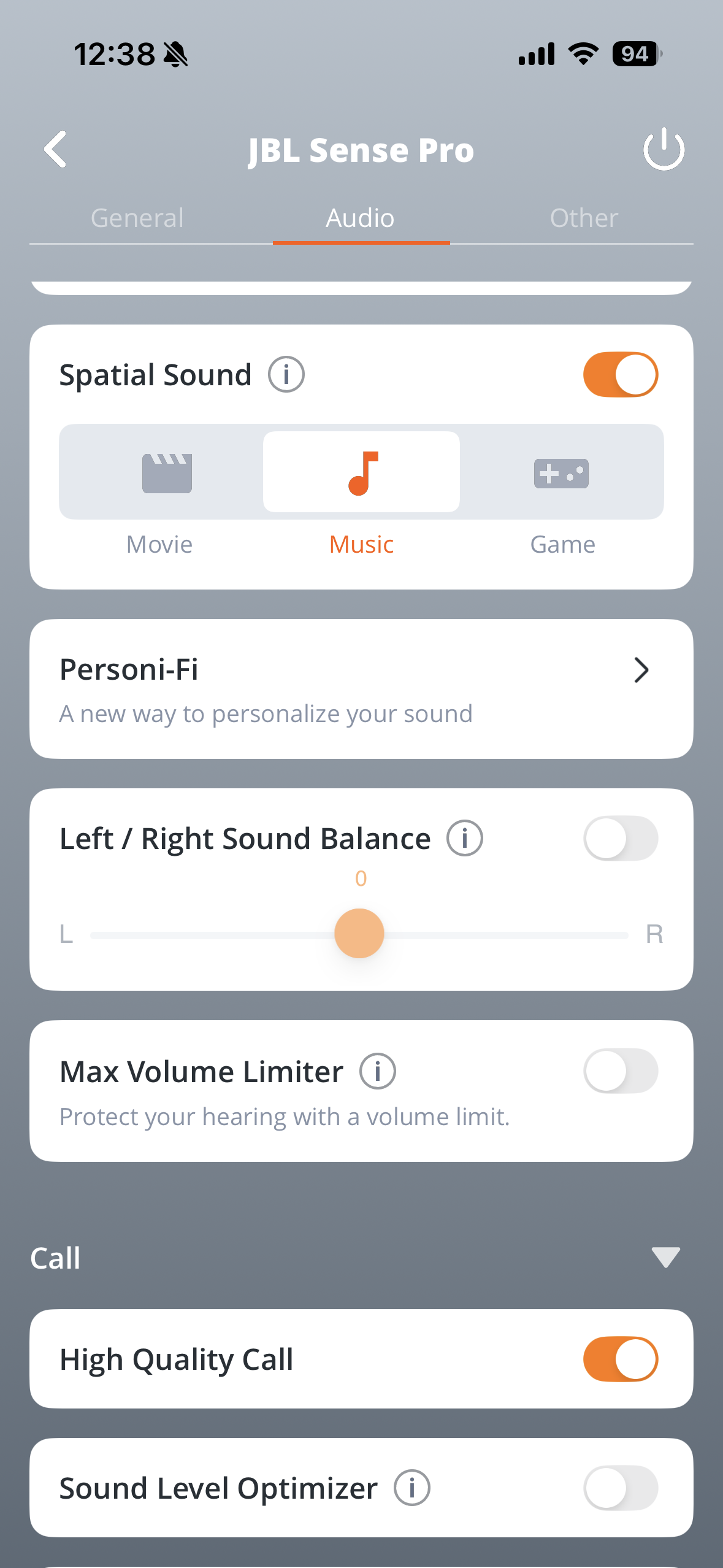Turn off Spatial Sound
This screenshot has height=1568, width=723.
(x=620, y=374)
